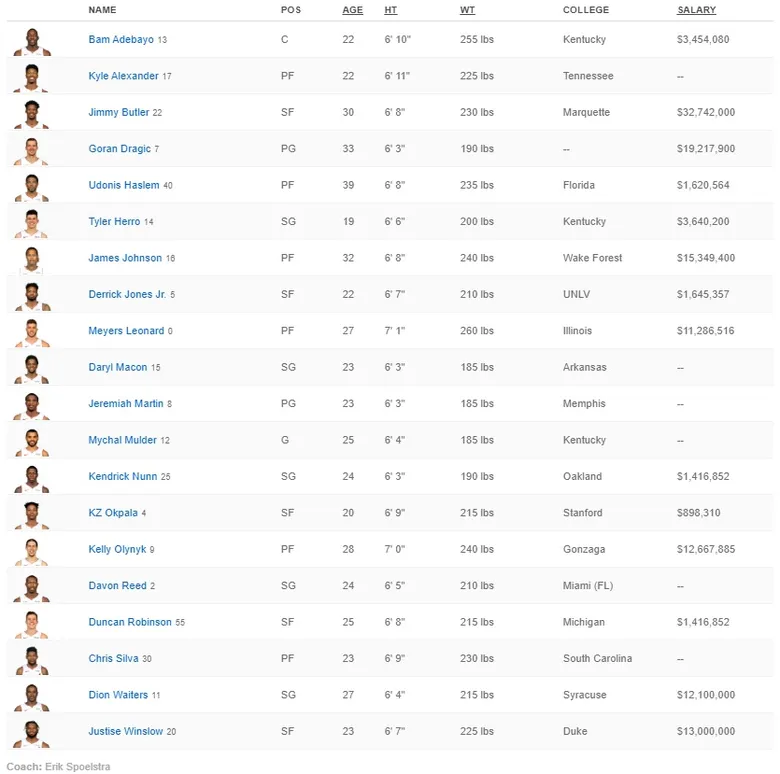780x774 pixels.
Task: Sort roster by the AGE column
Action: [x=352, y=10]
